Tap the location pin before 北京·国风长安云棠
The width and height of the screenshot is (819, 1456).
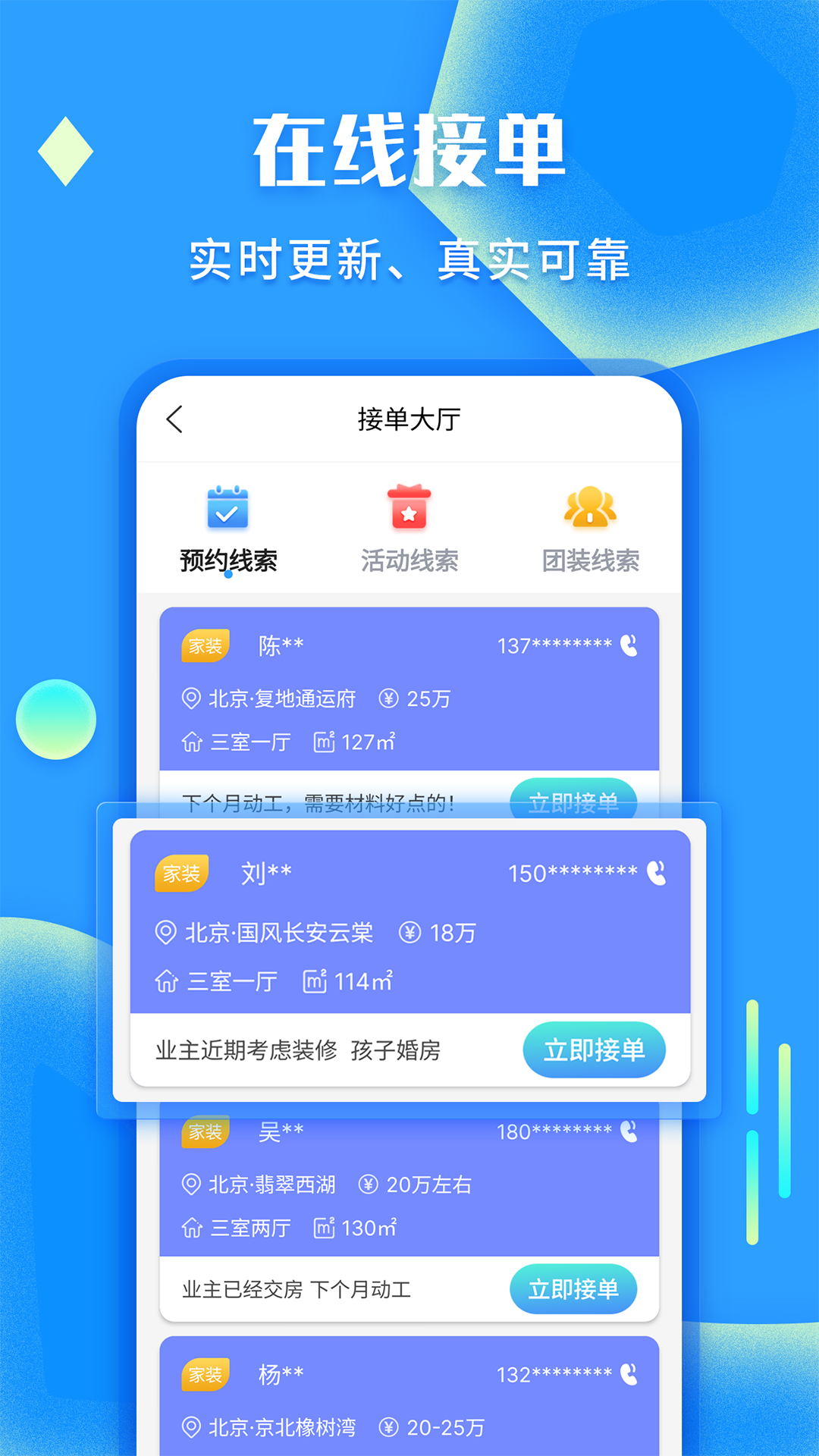click(x=165, y=934)
